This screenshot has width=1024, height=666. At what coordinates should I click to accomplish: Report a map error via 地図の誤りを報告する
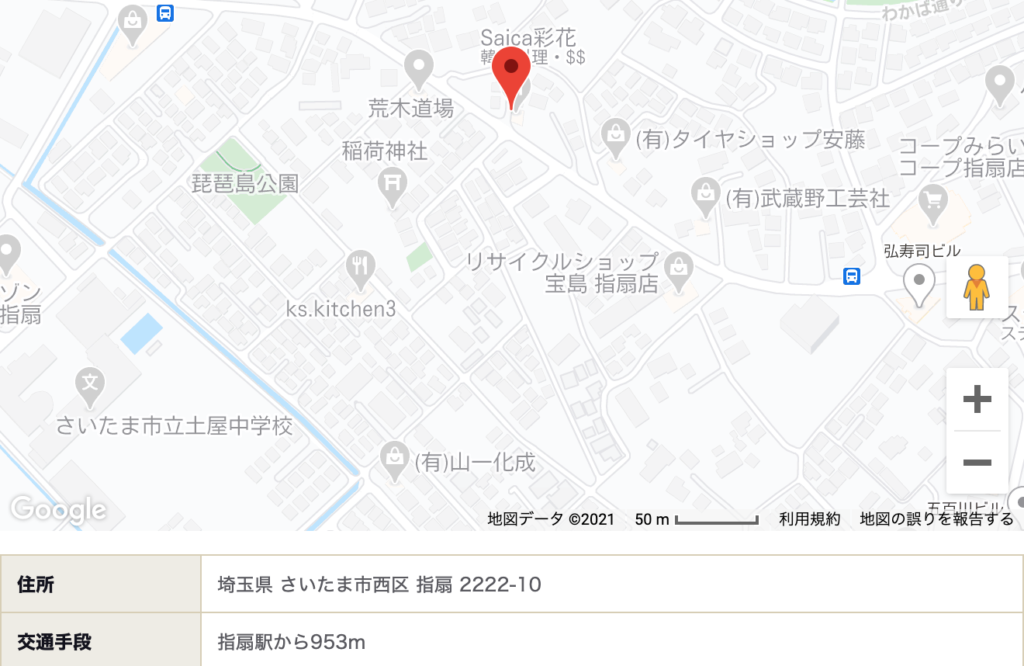[x=936, y=519]
